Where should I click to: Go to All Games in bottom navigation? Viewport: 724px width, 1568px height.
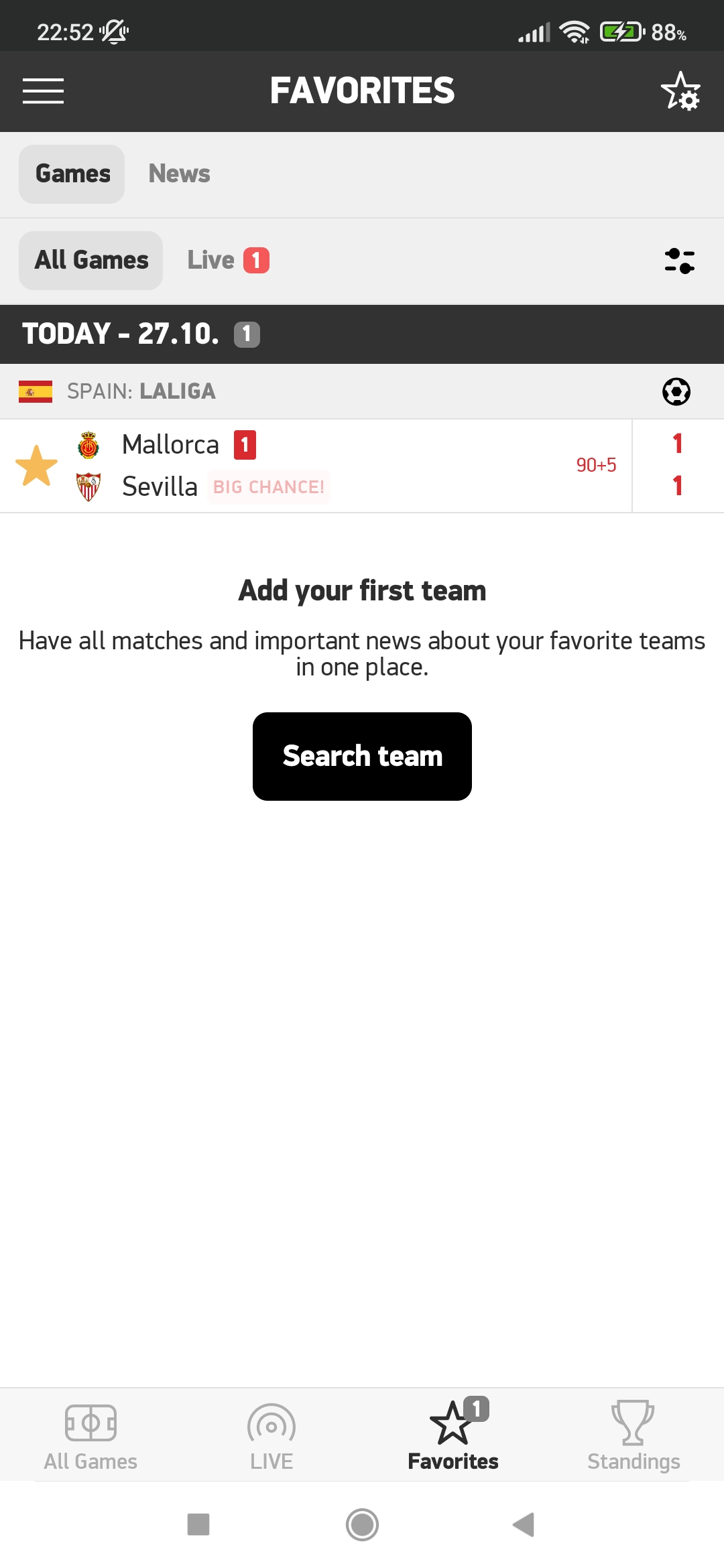pyautogui.click(x=90, y=1435)
